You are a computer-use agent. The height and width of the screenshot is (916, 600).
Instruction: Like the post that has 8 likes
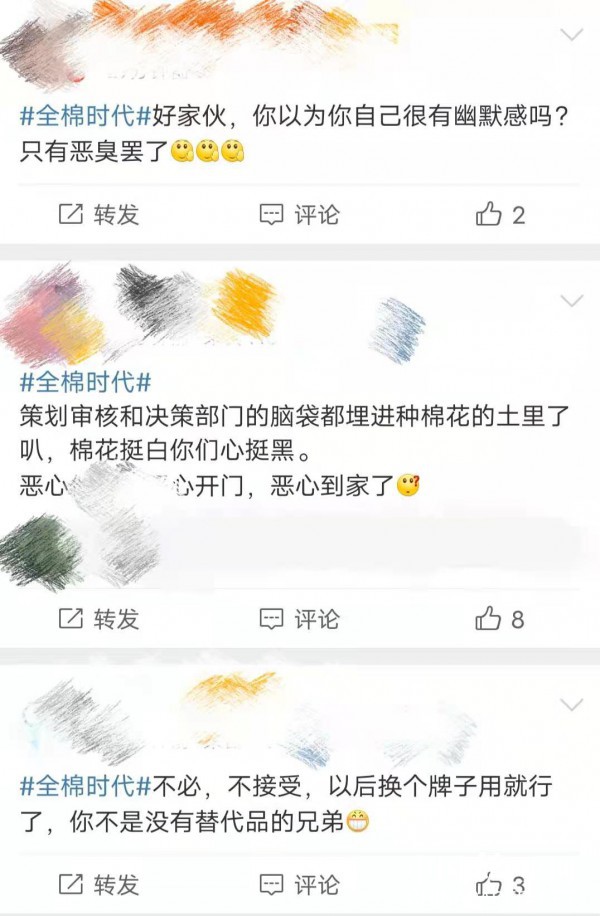(x=500, y=619)
